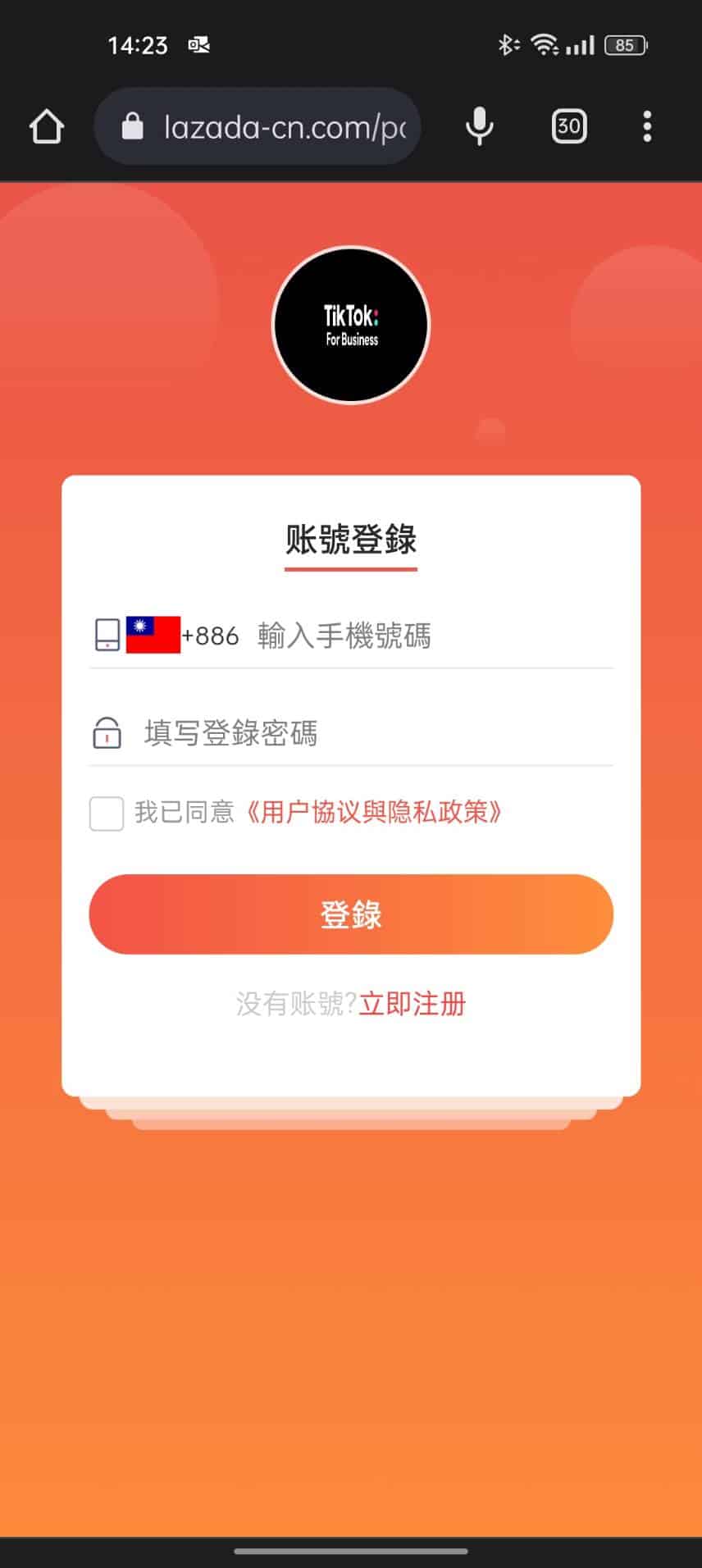Tap the orange 登錄 login button
Viewport: 702px width, 1568px height.
click(351, 914)
